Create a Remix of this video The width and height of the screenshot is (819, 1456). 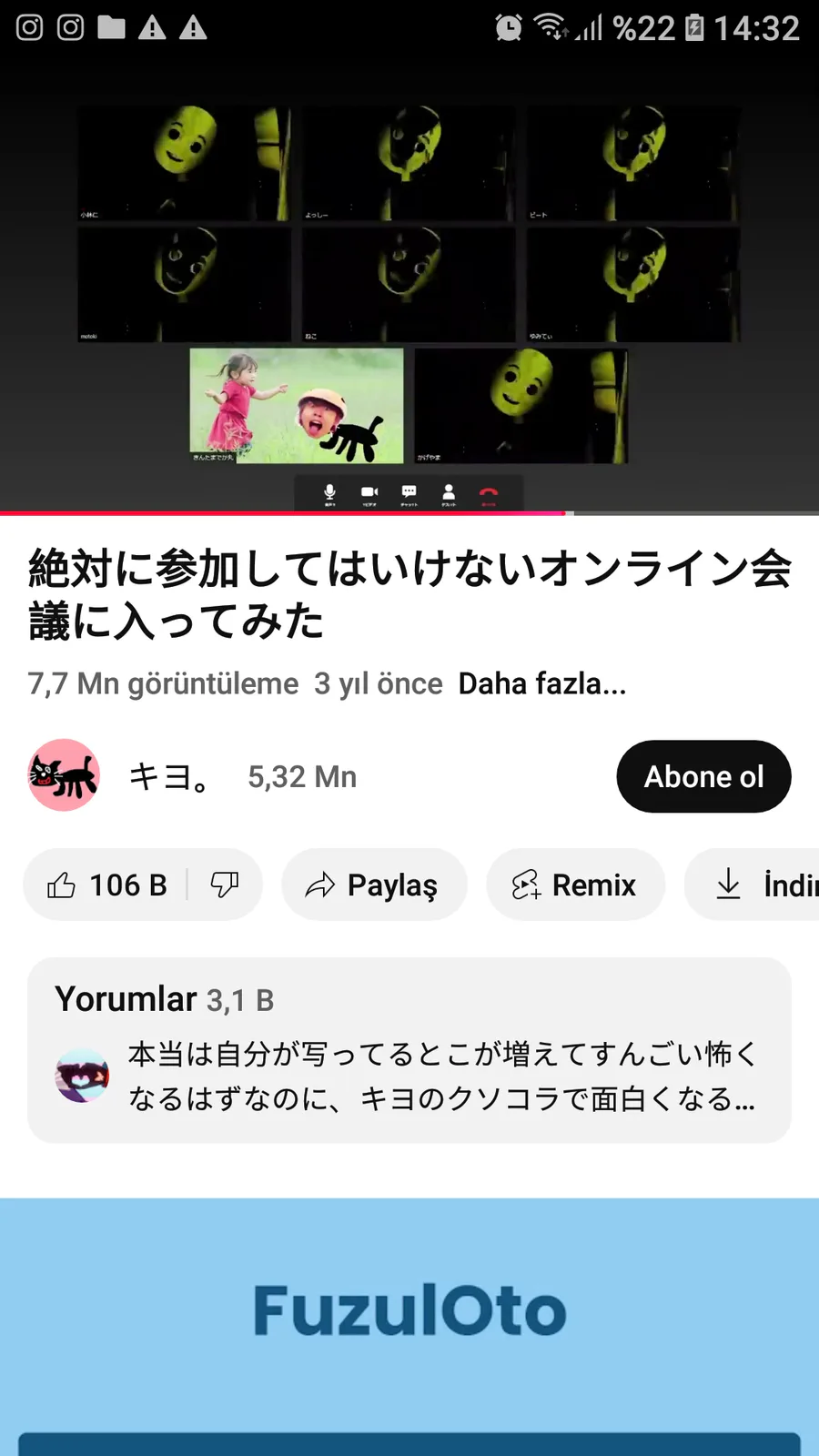click(x=575, y=885)
